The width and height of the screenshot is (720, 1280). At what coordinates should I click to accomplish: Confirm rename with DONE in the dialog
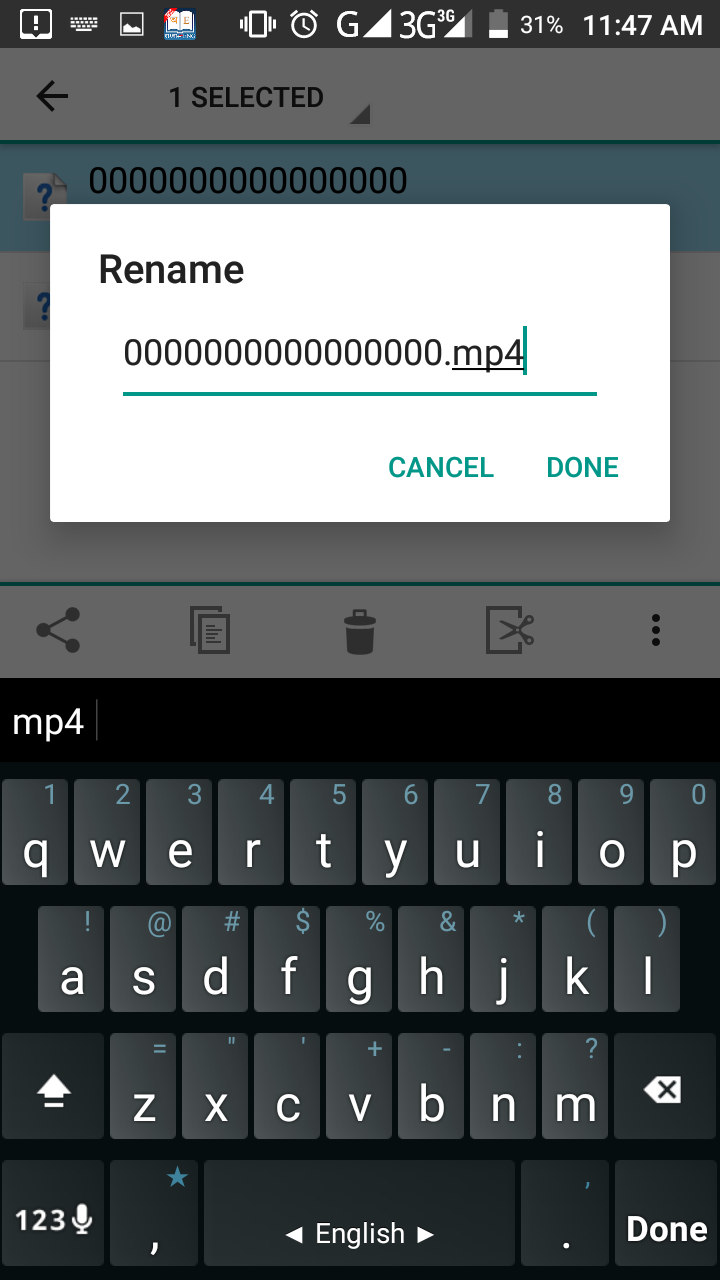[x=582, y=467]
